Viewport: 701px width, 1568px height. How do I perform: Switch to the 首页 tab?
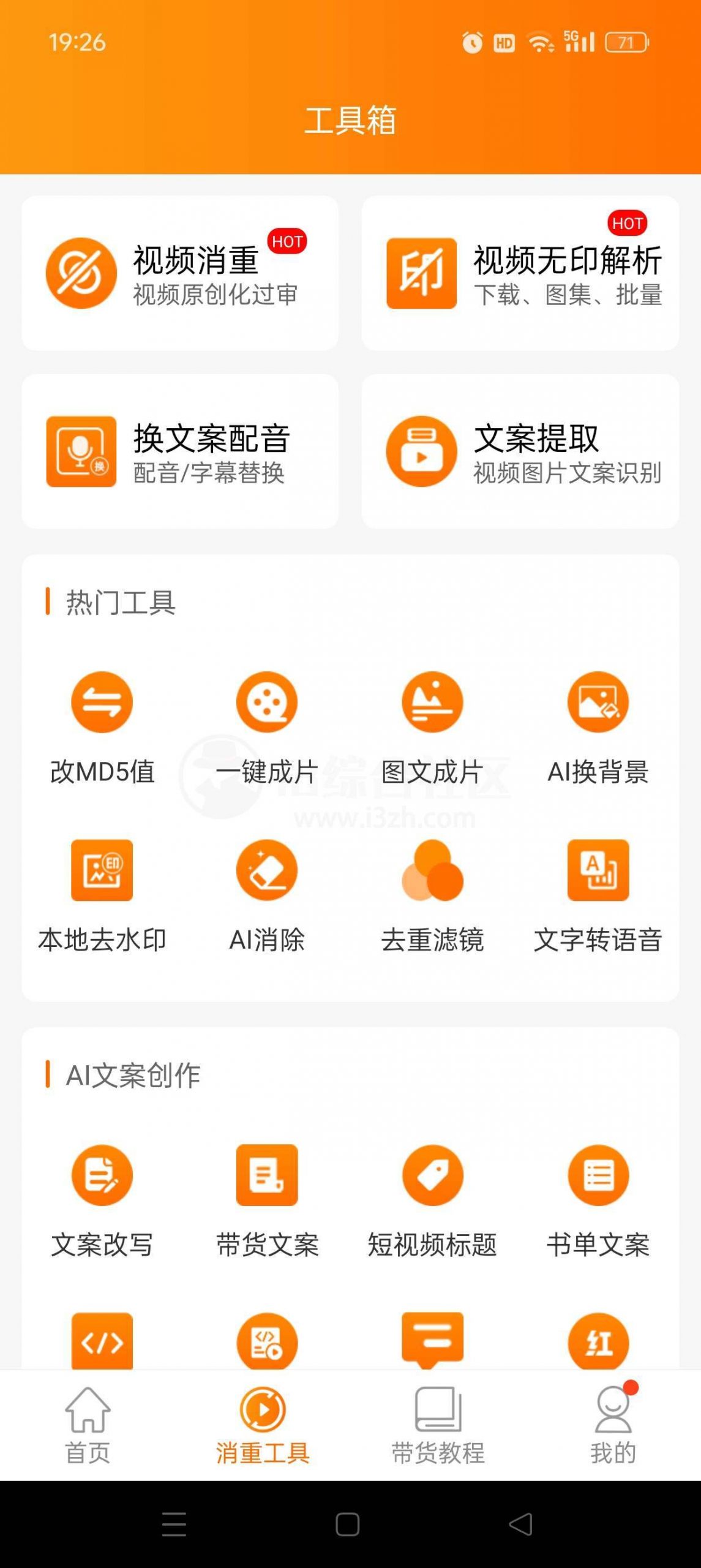[x=86, y=1433]
